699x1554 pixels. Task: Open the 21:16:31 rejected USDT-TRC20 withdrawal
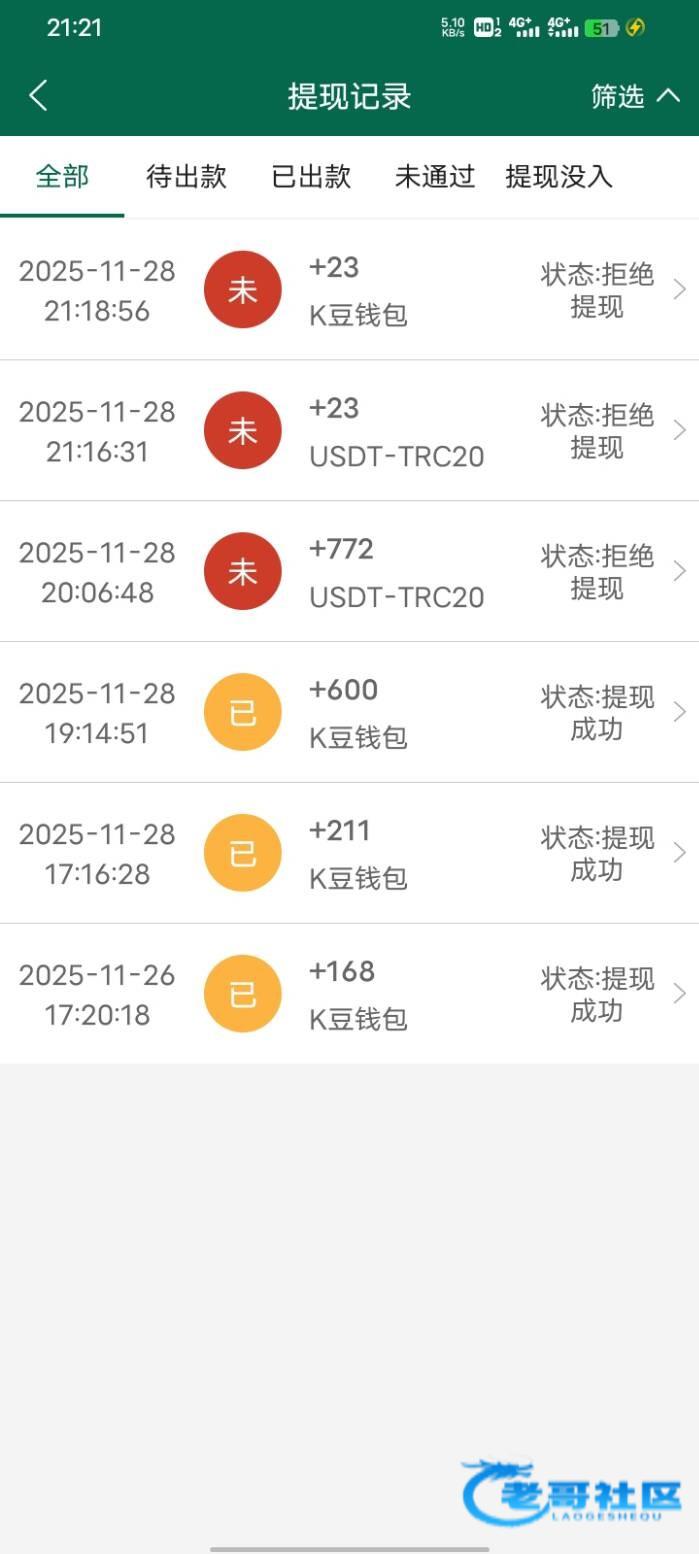click(349, 431)
